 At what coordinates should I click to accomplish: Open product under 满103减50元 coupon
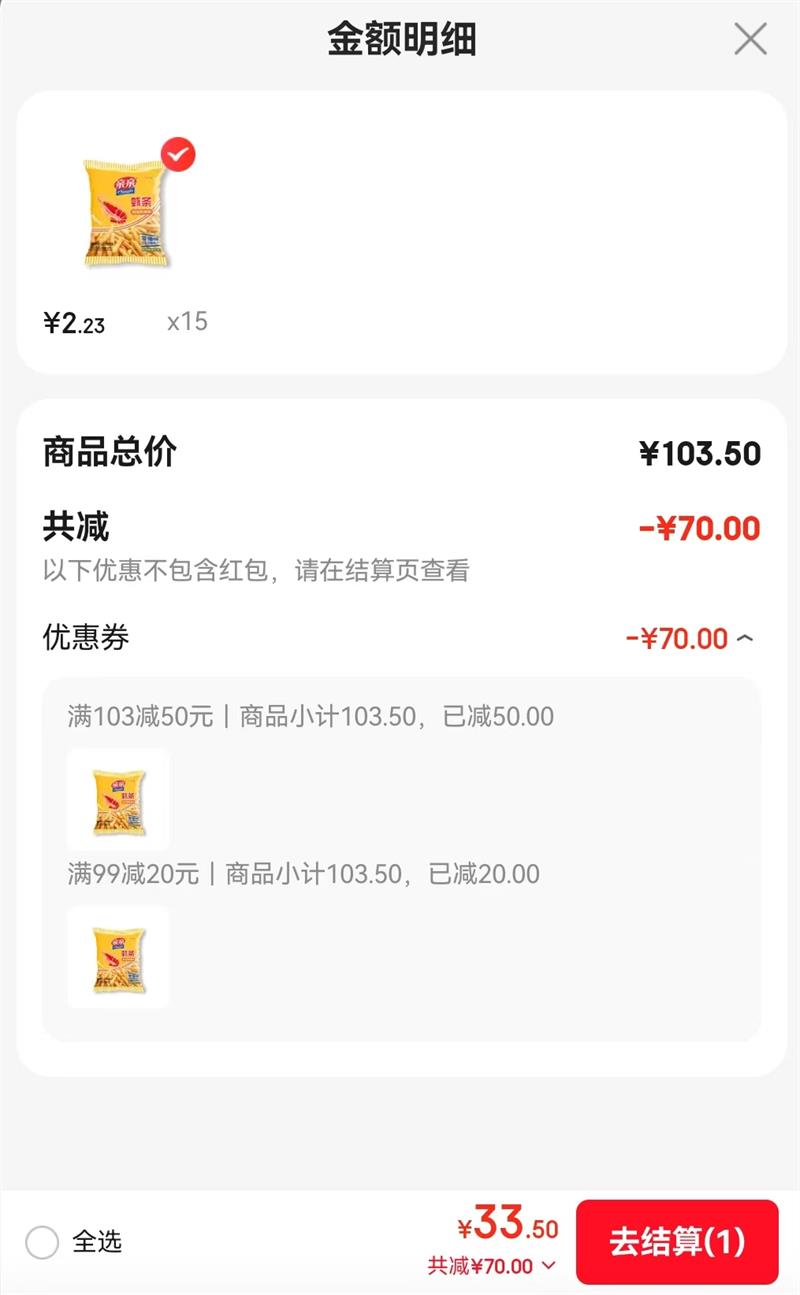click(x=118, y=800)
